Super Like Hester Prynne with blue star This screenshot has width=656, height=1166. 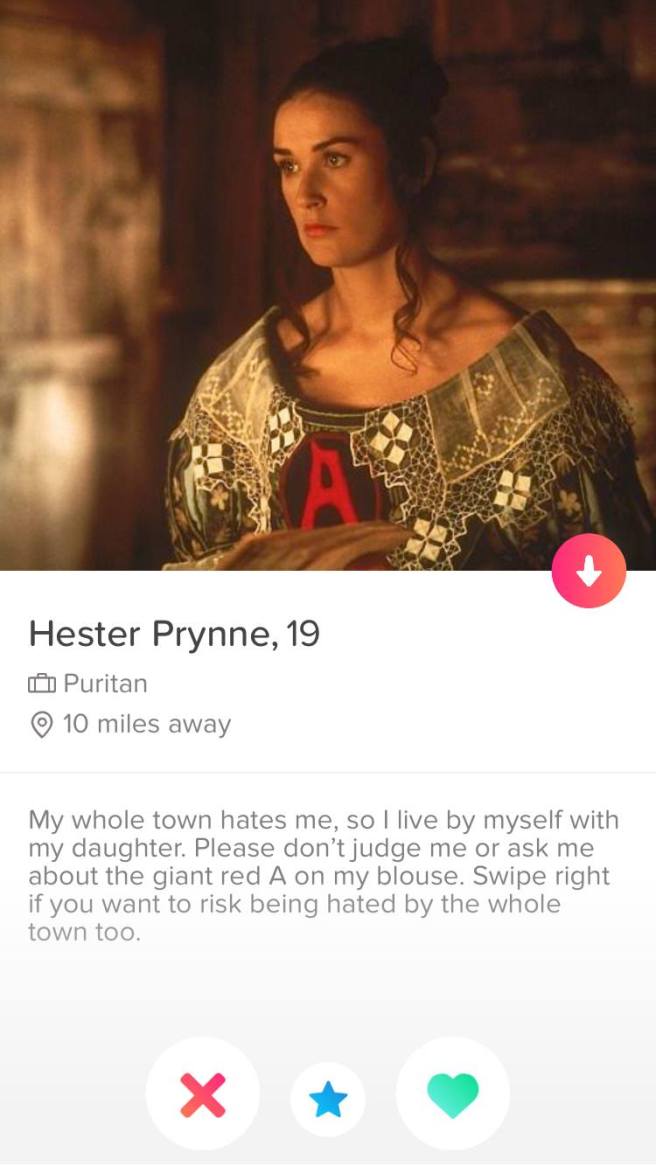(328, 1098)
